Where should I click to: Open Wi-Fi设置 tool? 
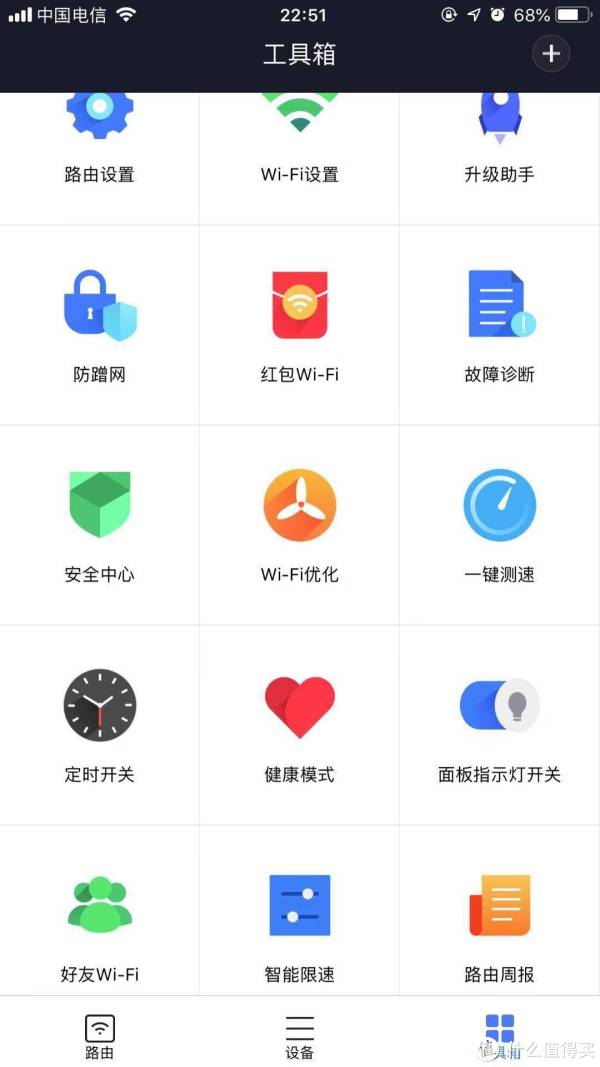[299, 159]
